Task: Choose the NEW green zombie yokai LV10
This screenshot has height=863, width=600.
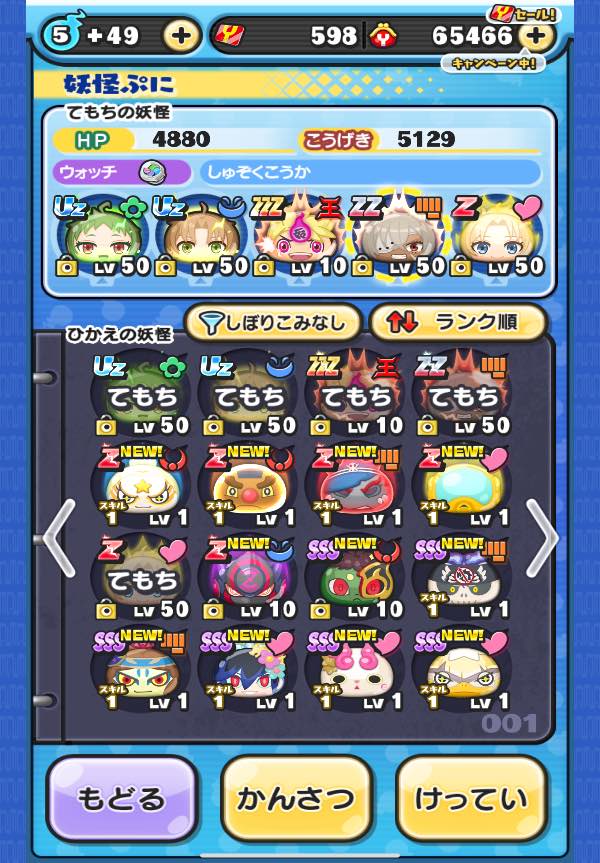Action: point(354,577)
